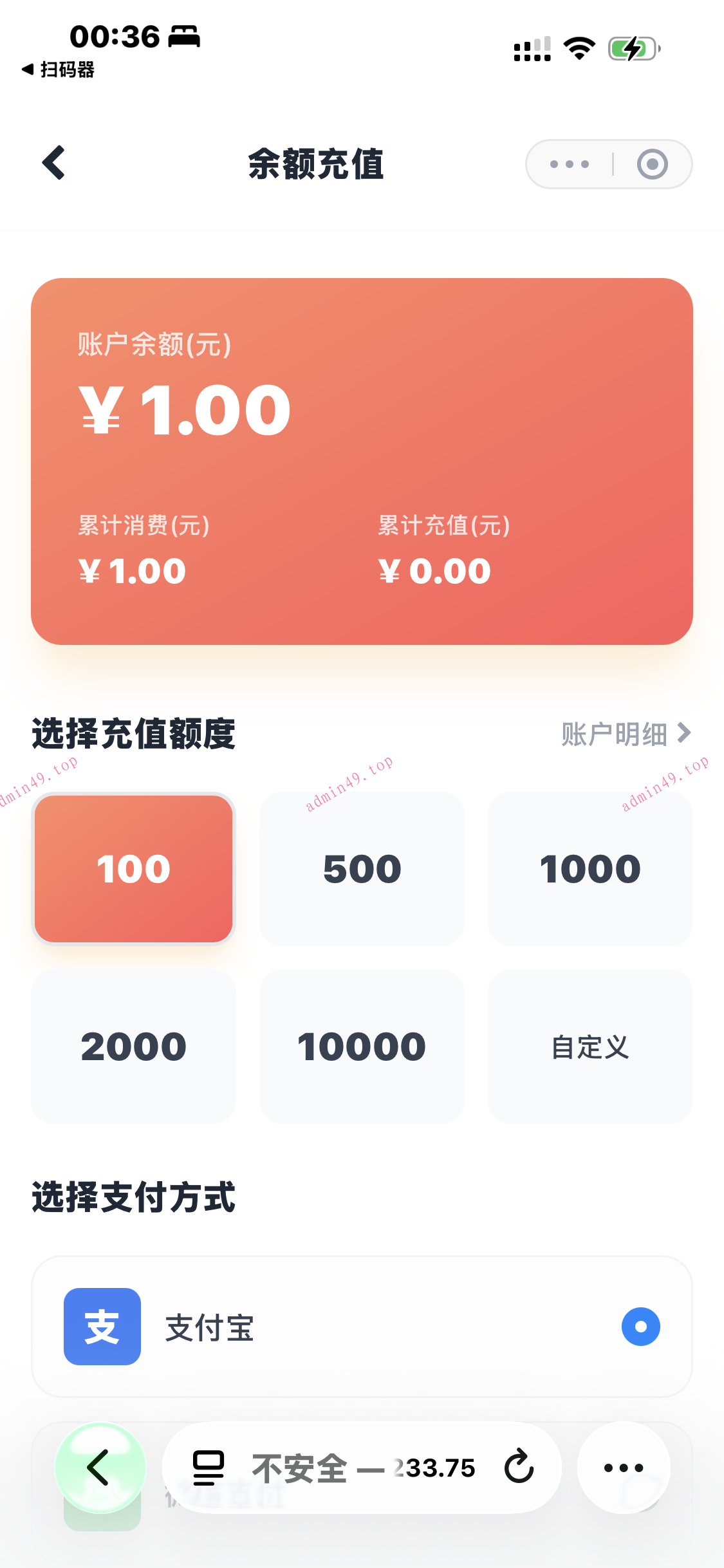Select the 支付宝 payment radio button

pos(640,1327)
